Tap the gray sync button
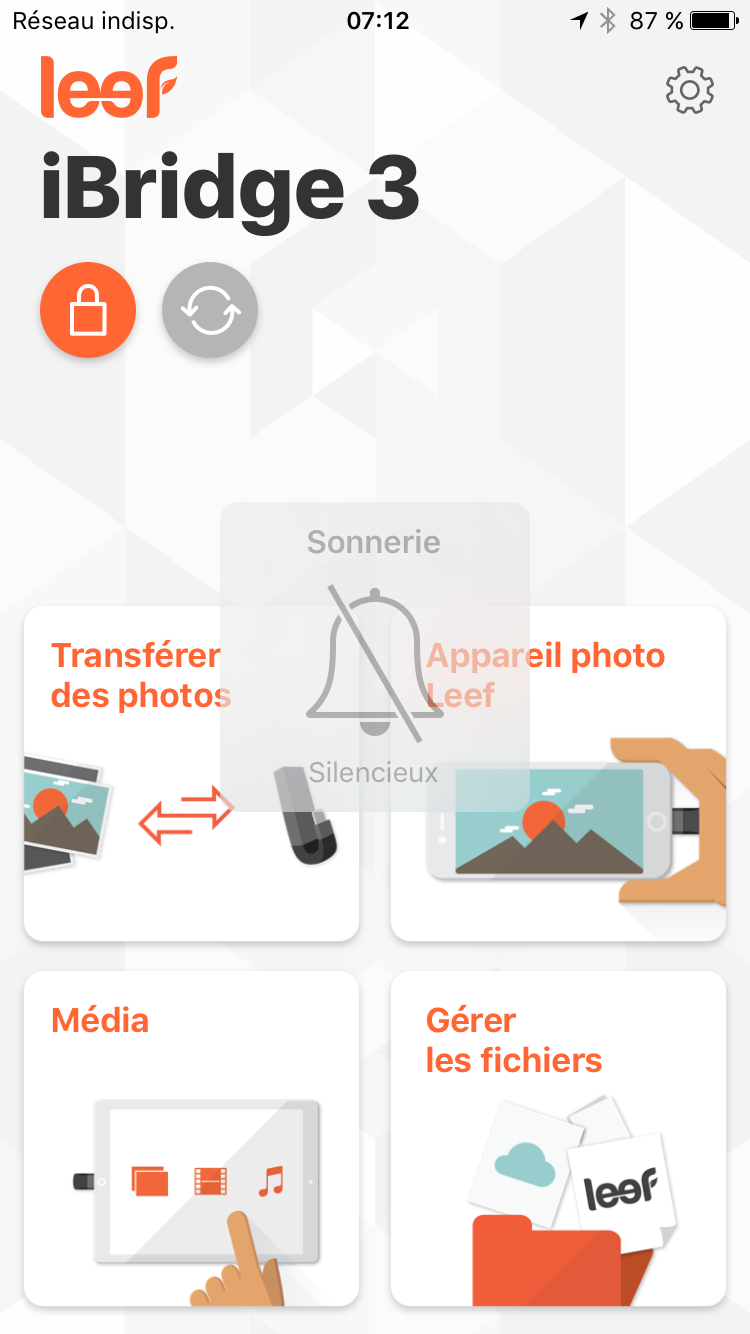Viewport: 750px width, 1334px height. (x=210, y=310)
